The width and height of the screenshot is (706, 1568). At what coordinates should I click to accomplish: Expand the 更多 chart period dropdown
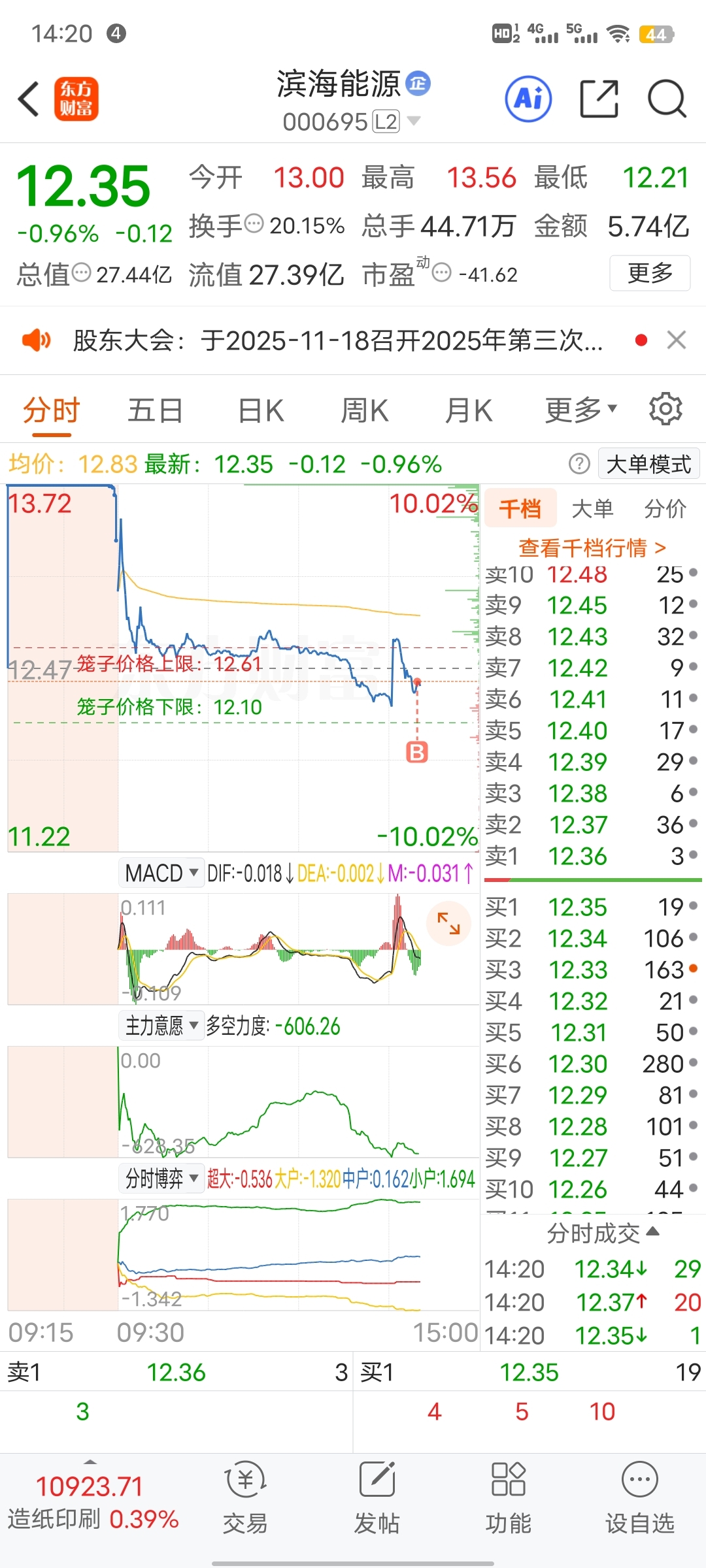[x=580, y=411]
